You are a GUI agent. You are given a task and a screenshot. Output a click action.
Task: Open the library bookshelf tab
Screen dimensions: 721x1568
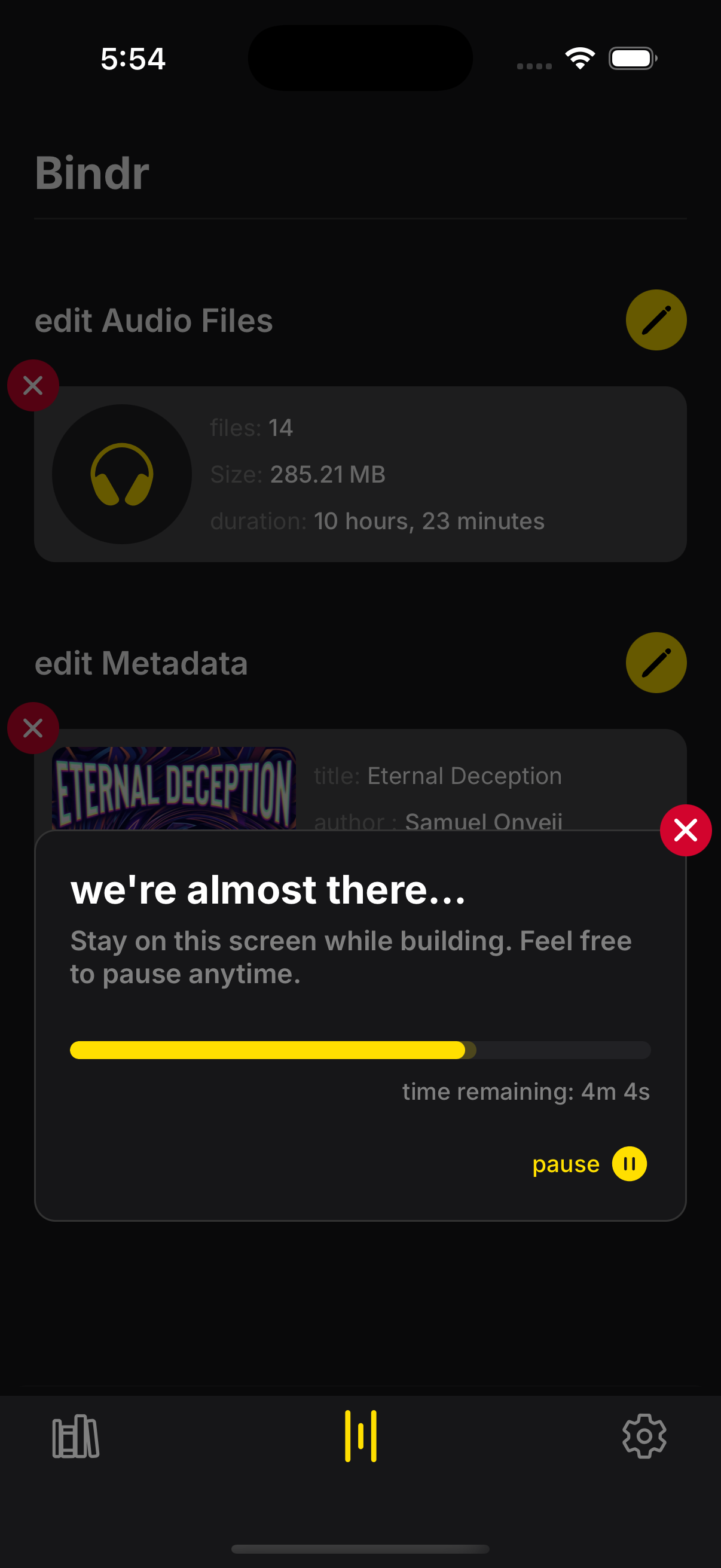tap(75, 1436)
